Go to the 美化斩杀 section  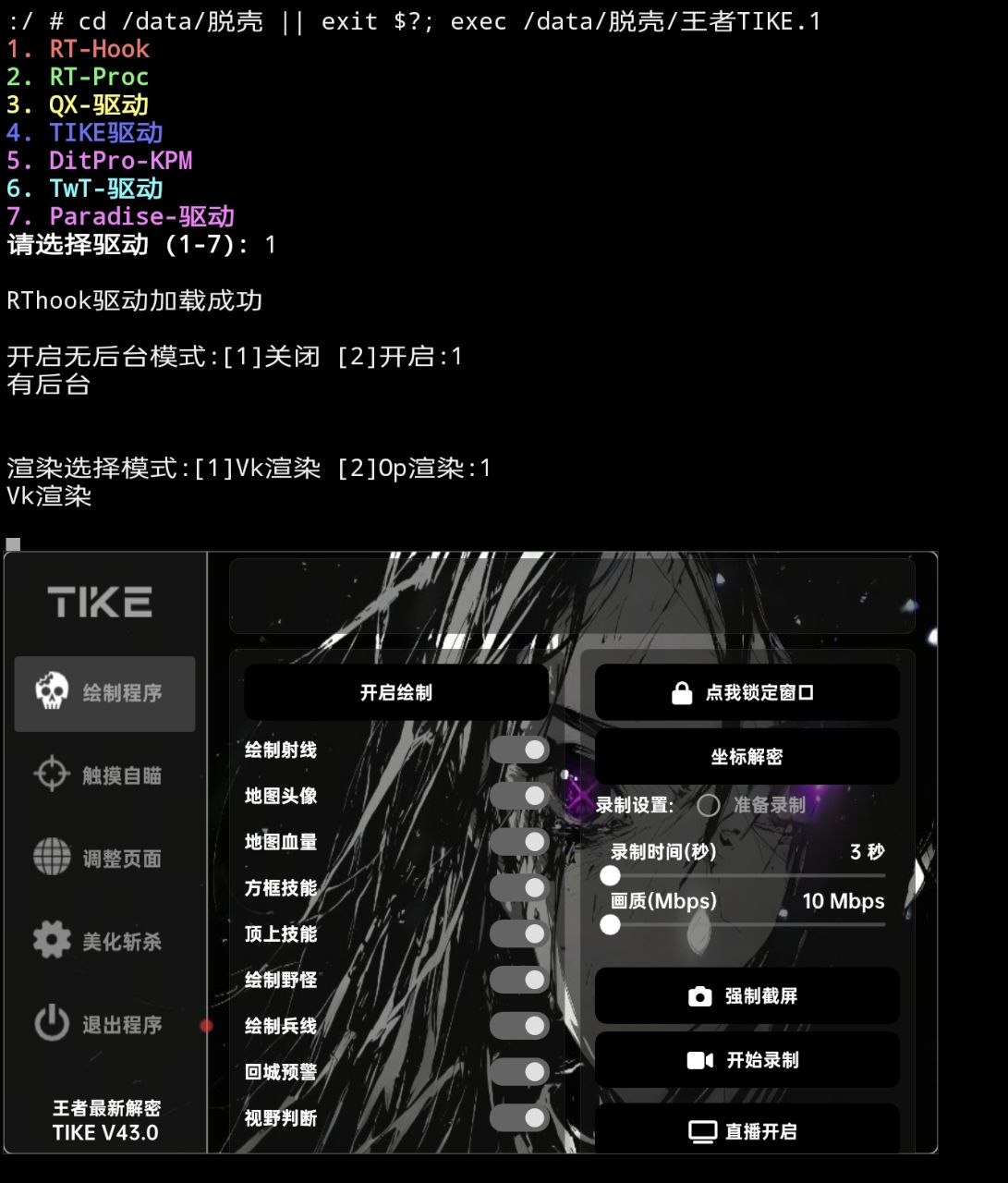103,941
